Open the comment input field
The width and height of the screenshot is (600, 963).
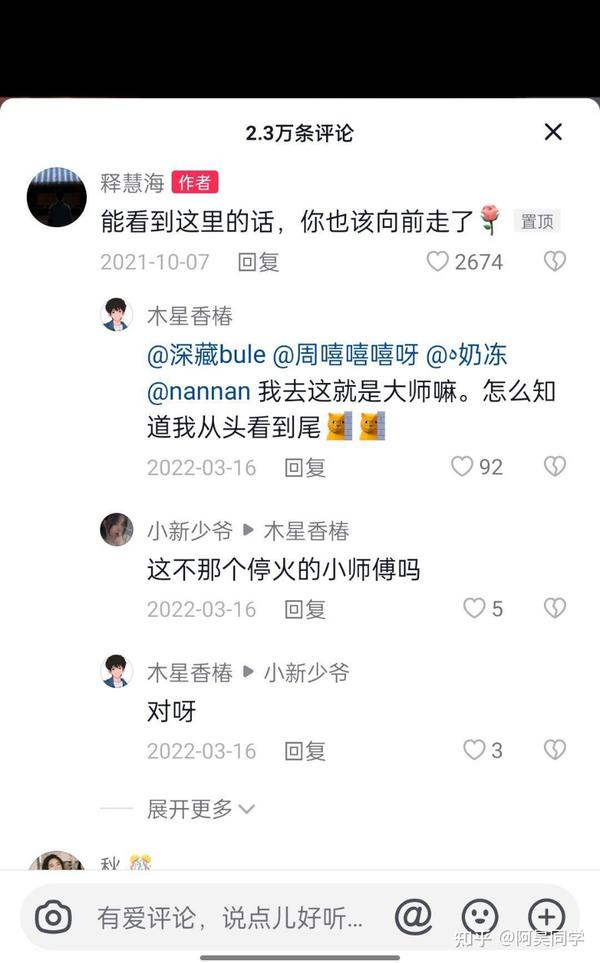[x=230, y=916]
